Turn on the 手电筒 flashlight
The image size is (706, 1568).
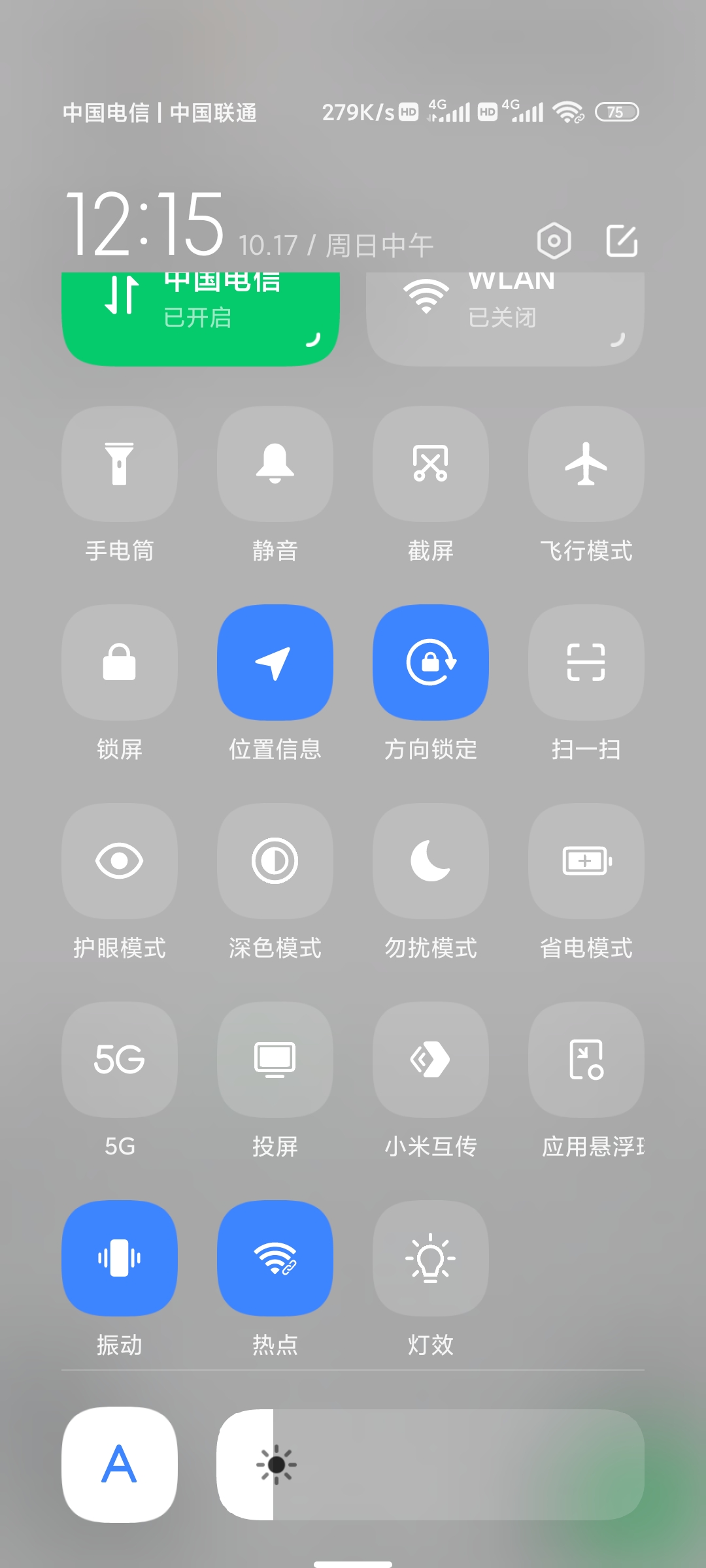(120, 464)
